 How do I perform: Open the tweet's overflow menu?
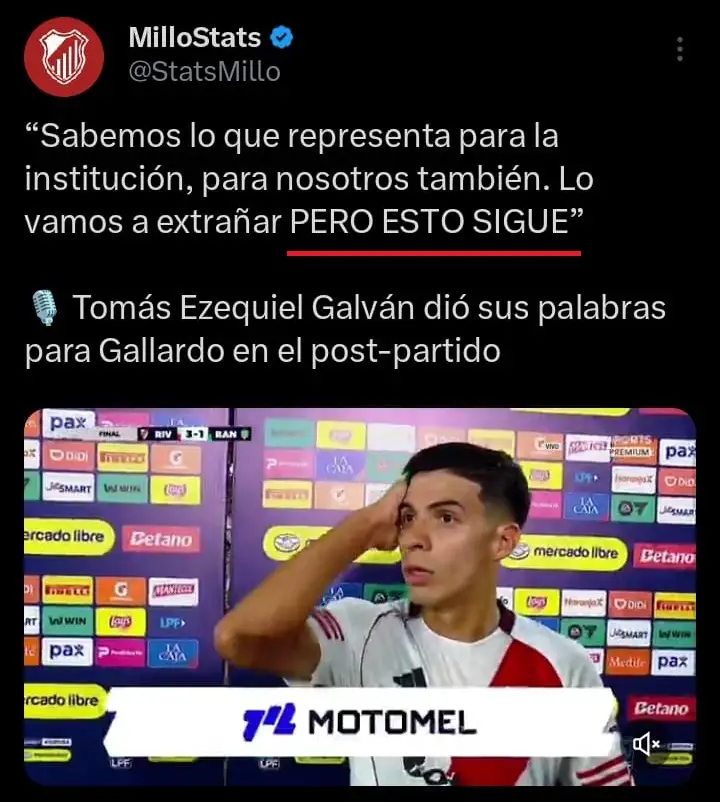click(680, 49)
